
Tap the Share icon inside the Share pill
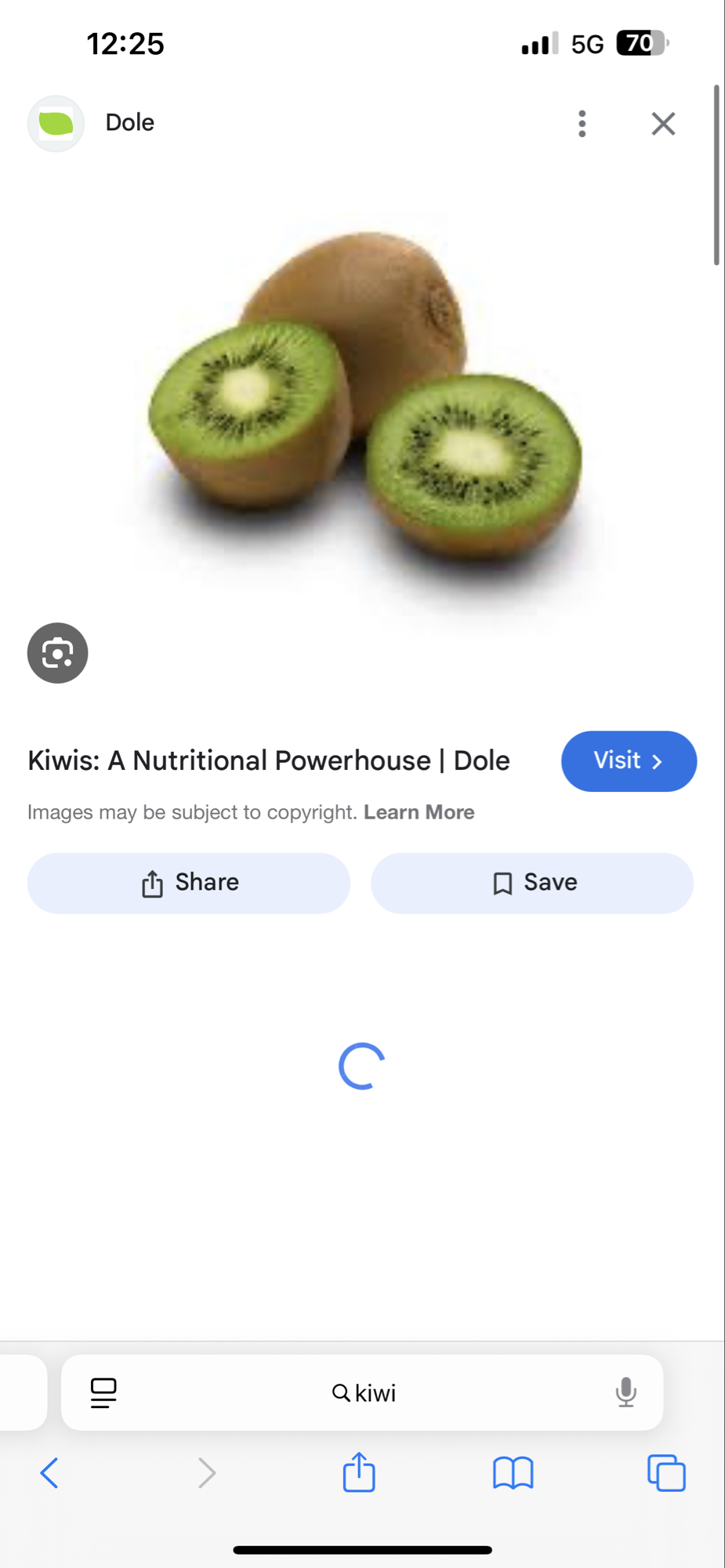(x=152, y=883)
